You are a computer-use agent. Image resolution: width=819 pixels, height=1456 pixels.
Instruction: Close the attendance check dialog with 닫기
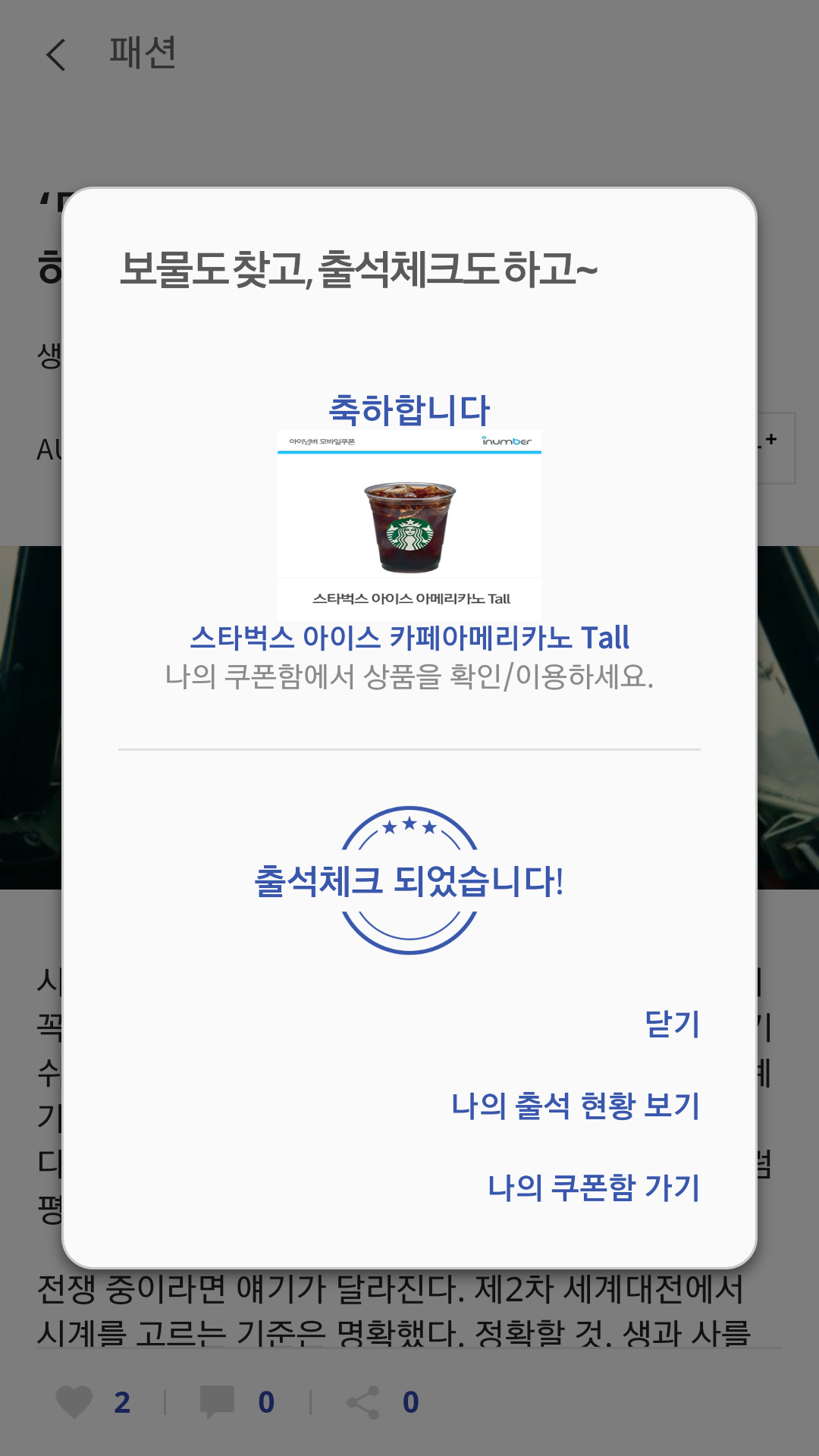(x=671, y=1024)
